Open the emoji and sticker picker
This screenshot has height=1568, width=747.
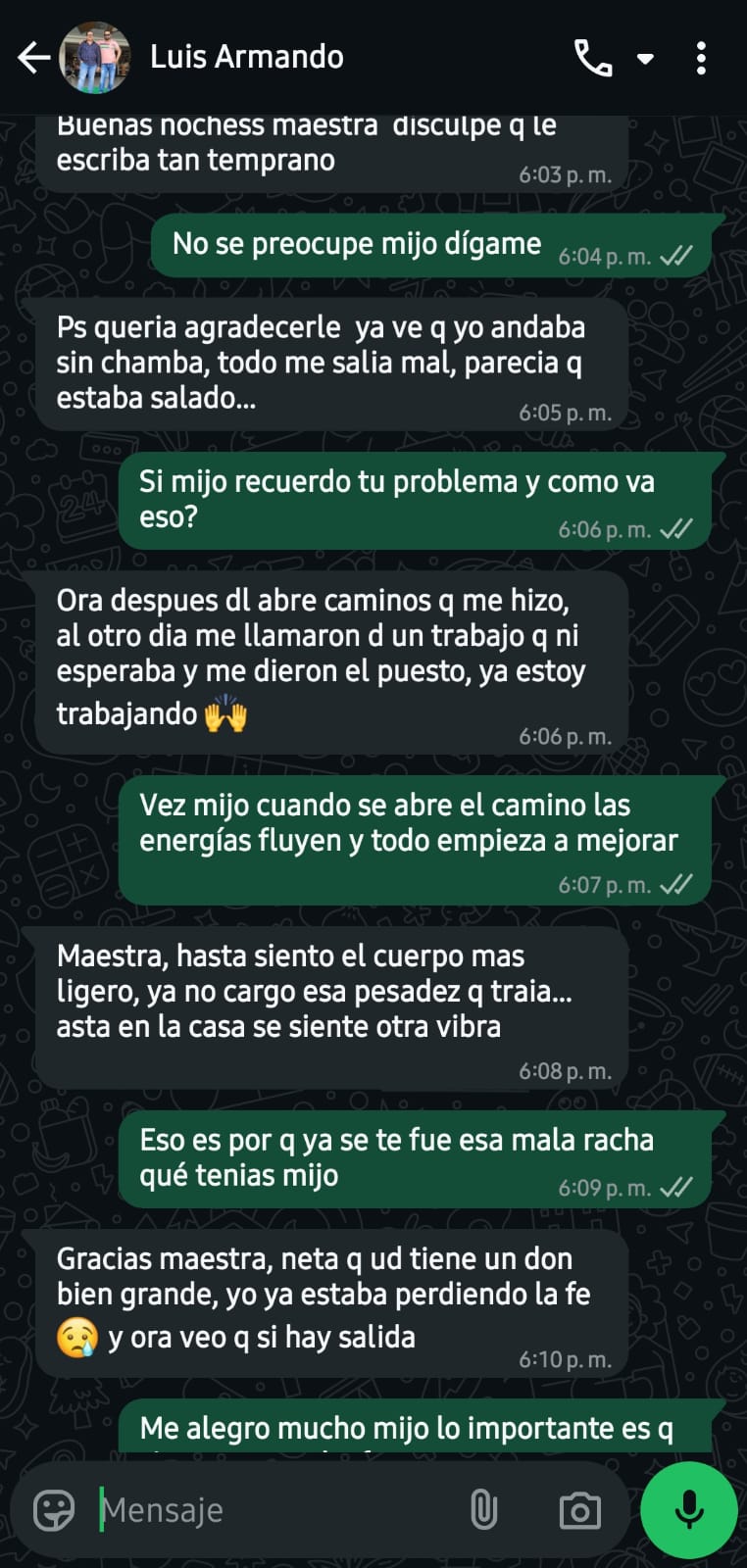(x=54, y=1510)
